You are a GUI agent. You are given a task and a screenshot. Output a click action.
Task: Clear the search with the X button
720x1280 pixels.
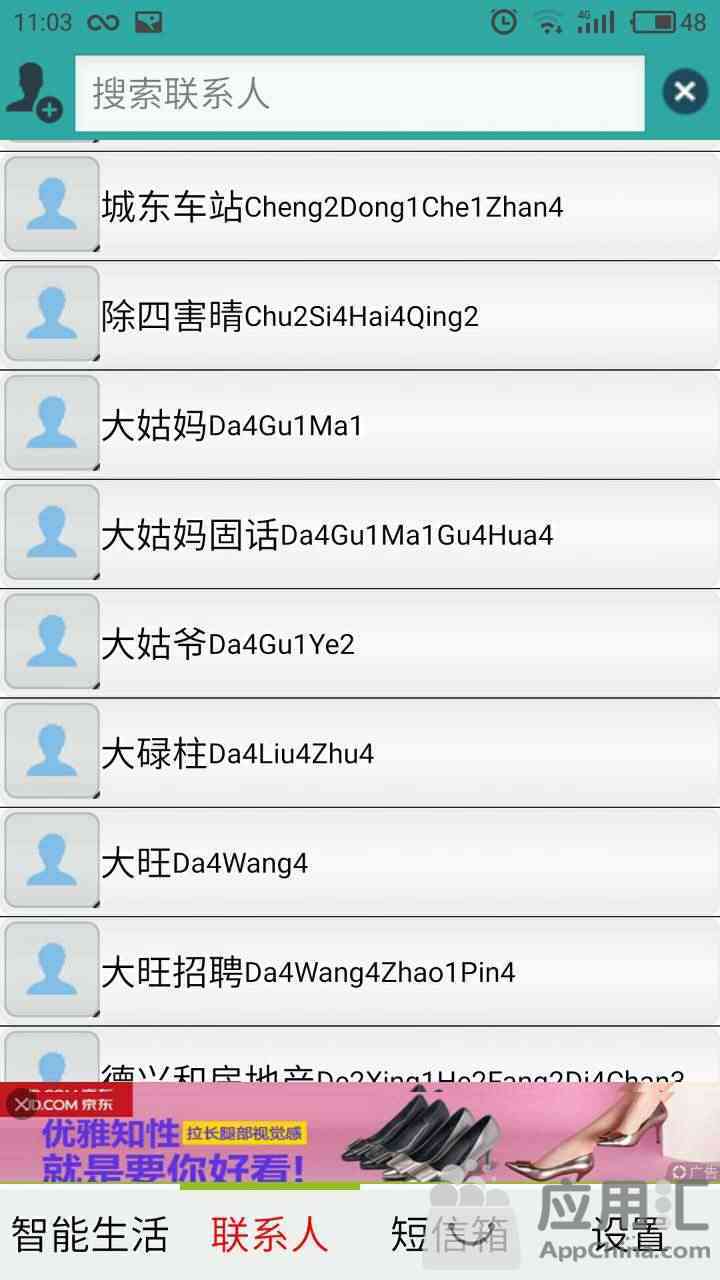point(685,93)
